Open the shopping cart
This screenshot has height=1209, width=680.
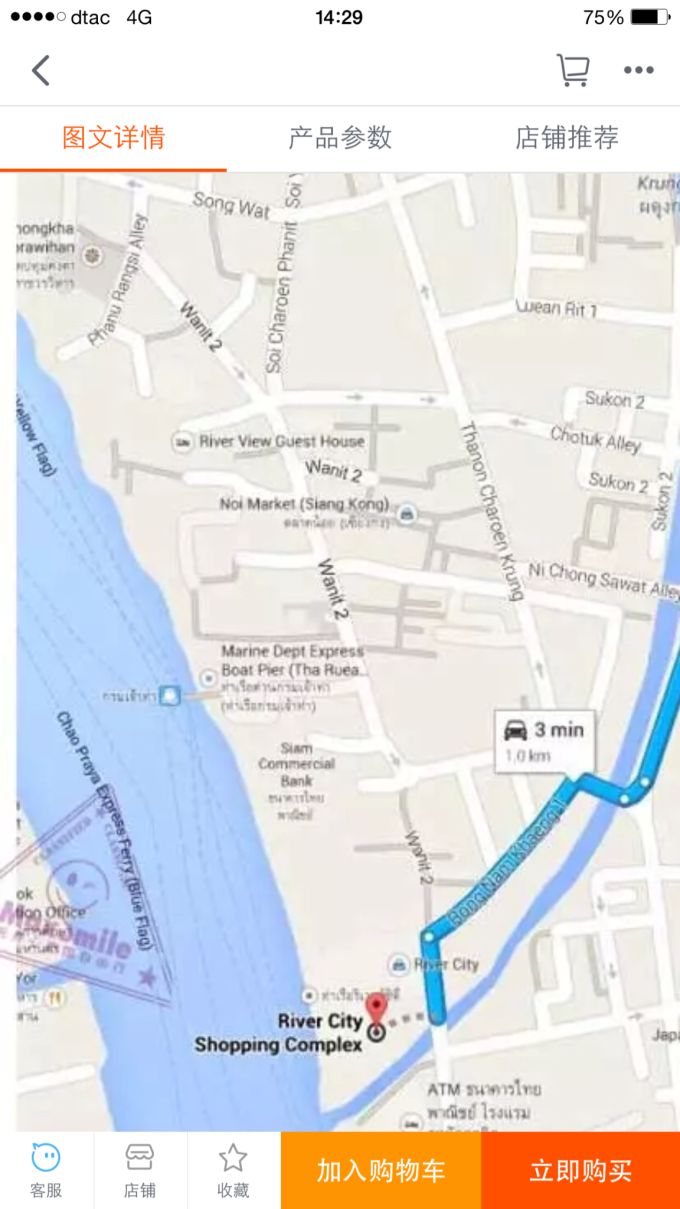572,70
